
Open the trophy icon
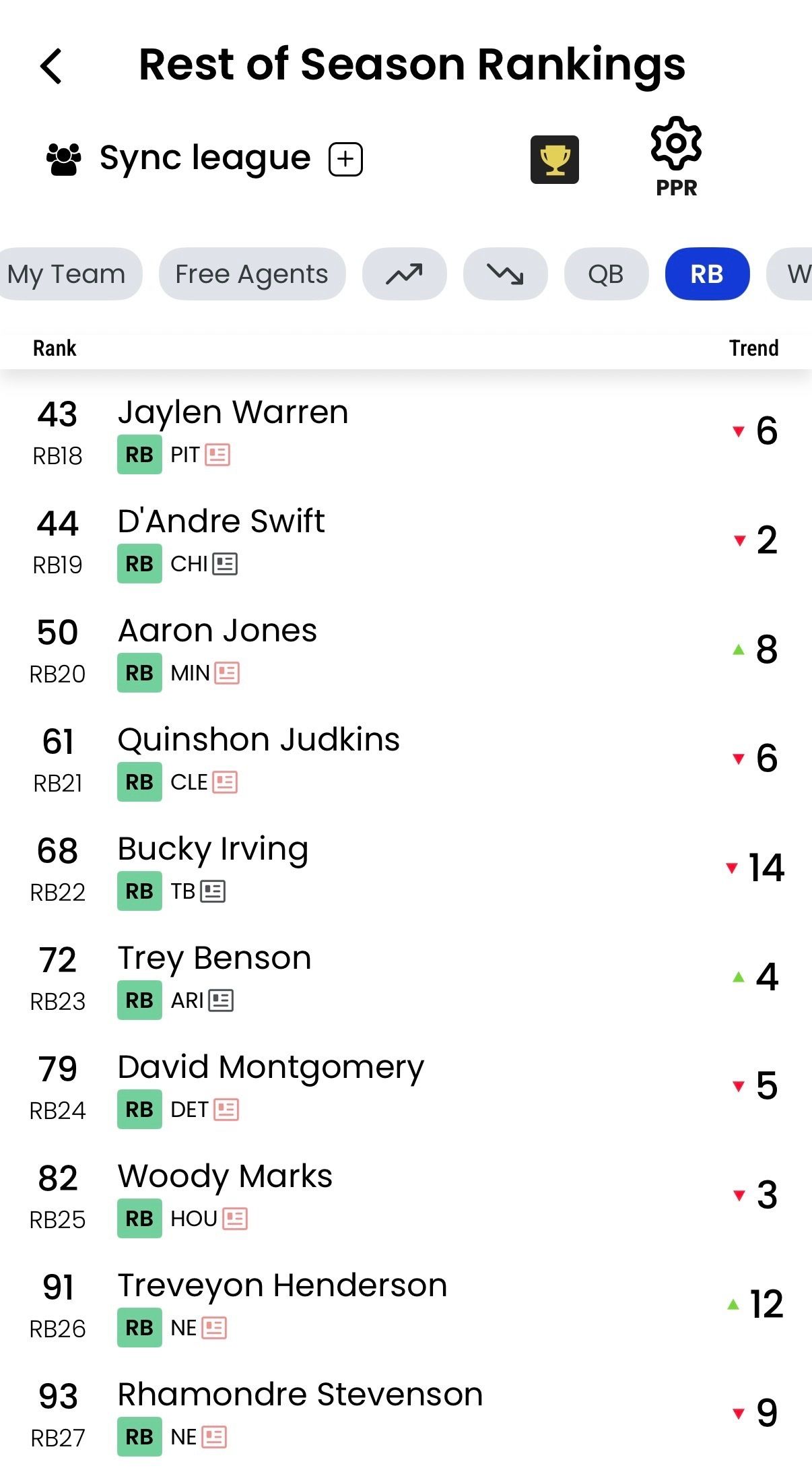[554, 159]
